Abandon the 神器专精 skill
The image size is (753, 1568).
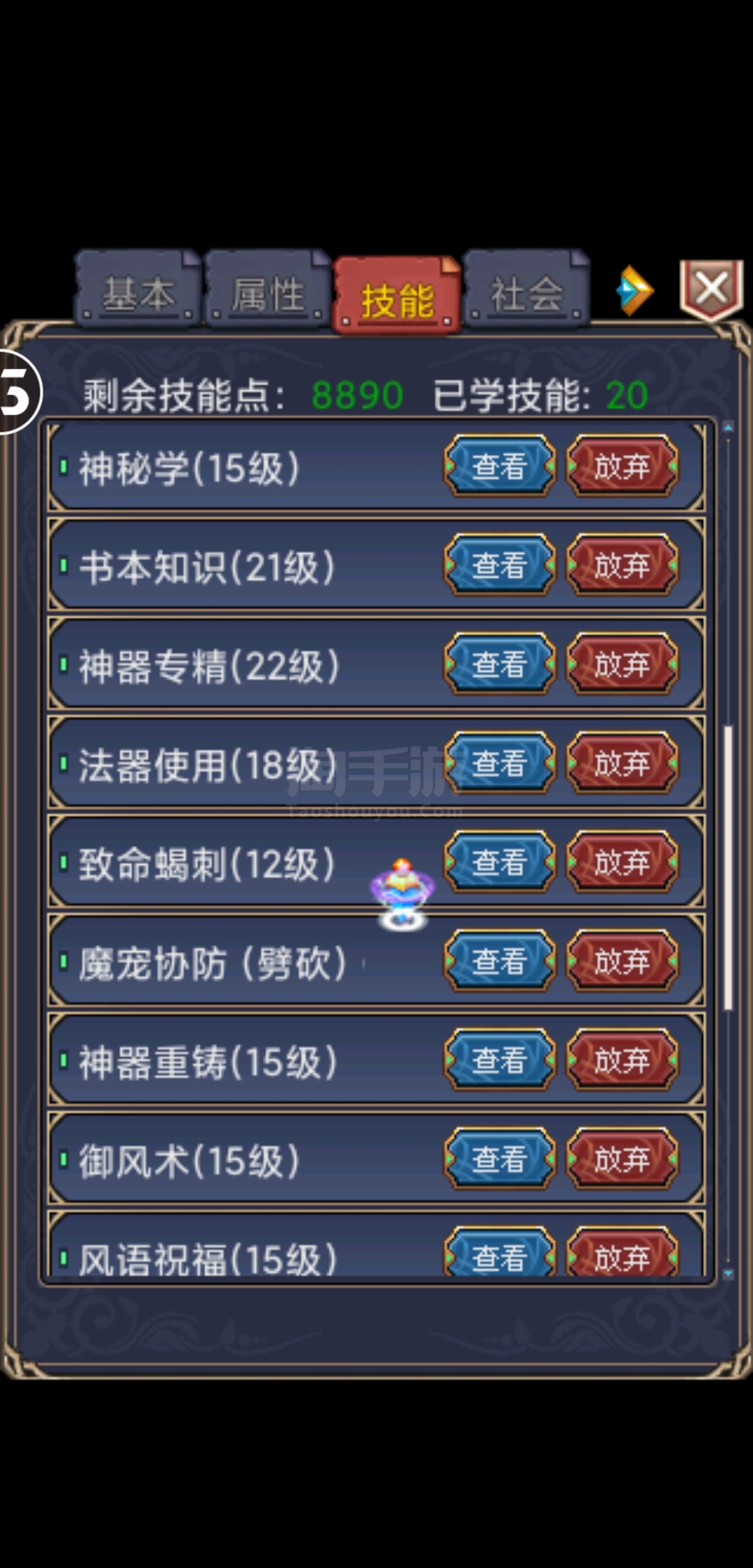coord(622,664)
